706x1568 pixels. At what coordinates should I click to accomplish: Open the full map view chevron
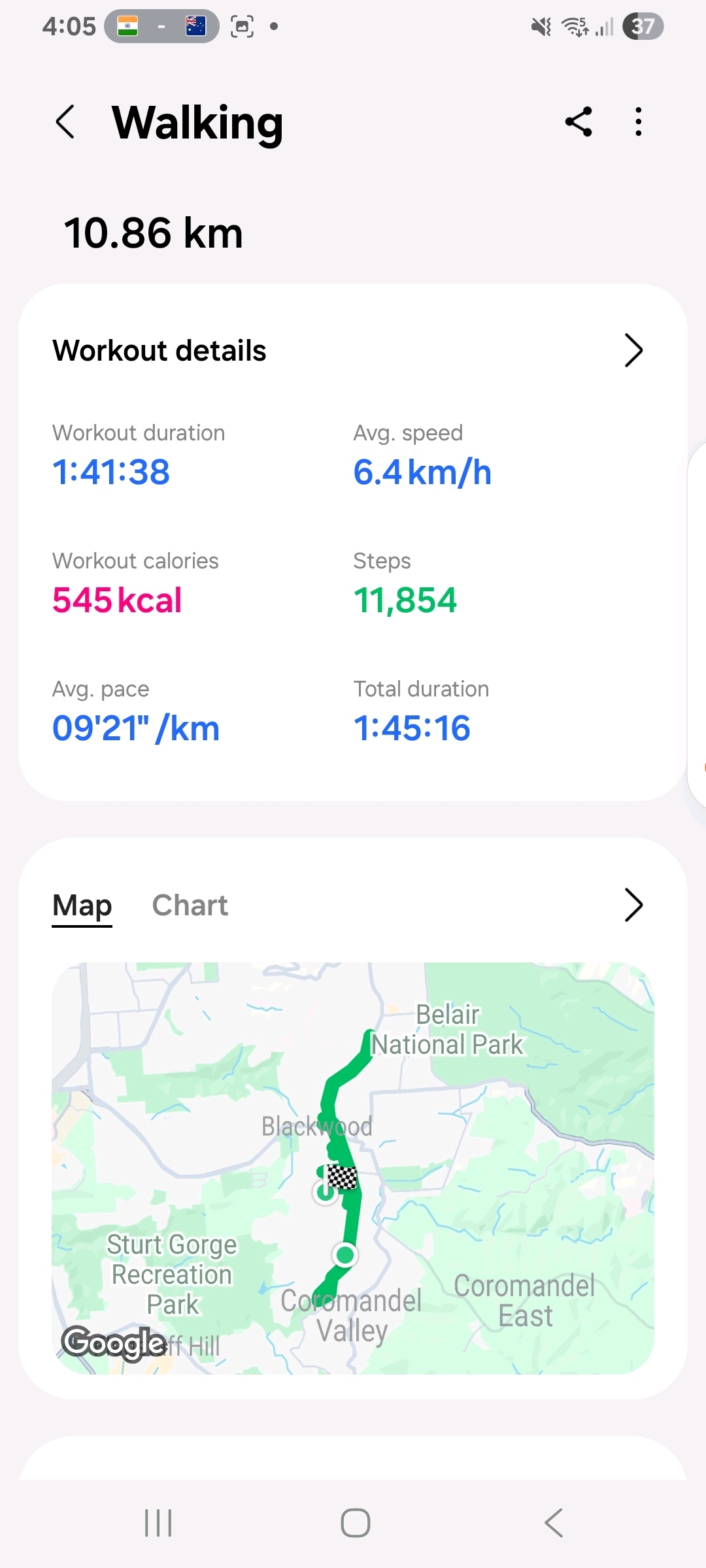(x=633, y=906)
